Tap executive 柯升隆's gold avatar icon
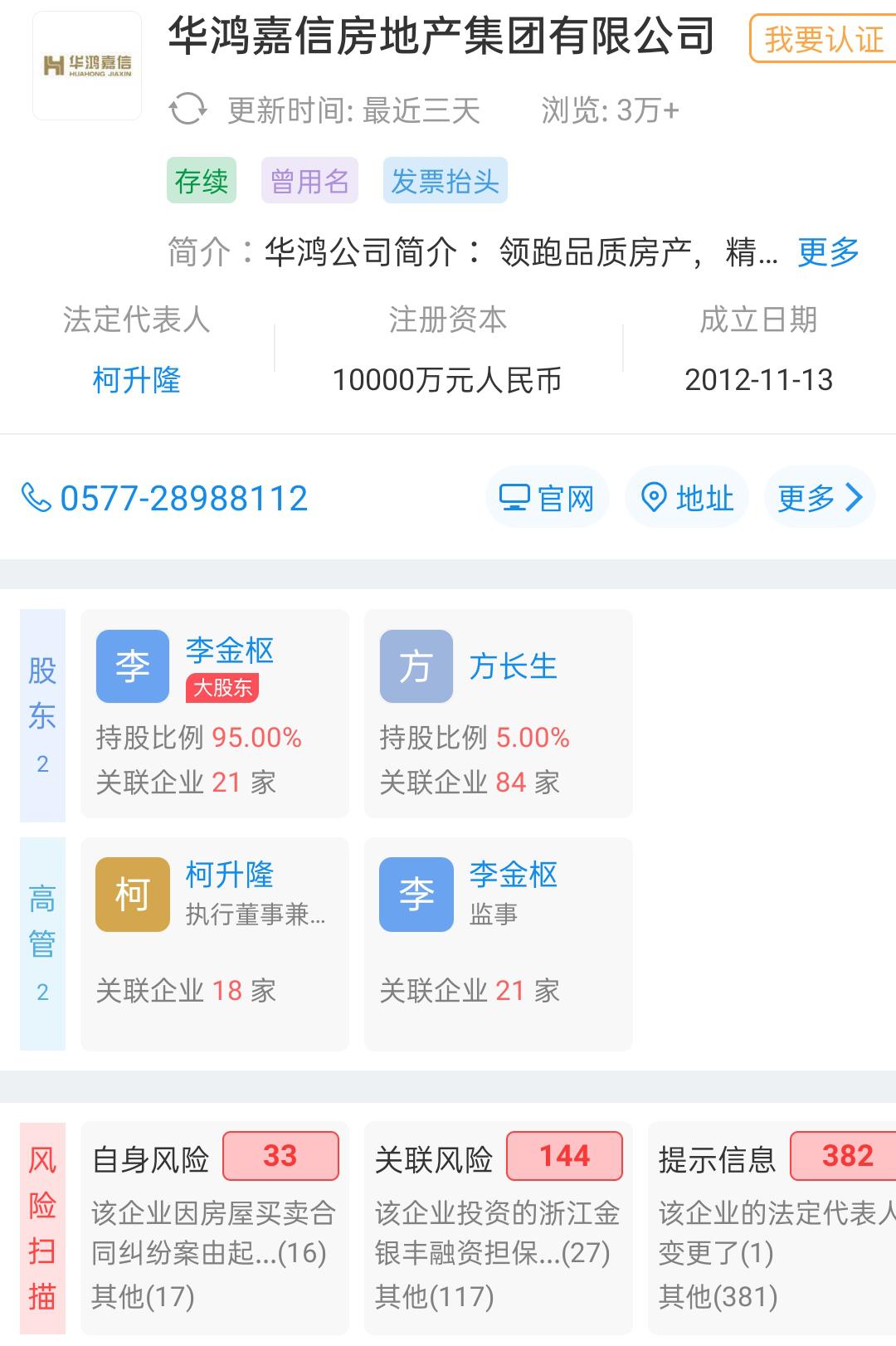This screenshot has width=896, height=1346. [133, 894]
